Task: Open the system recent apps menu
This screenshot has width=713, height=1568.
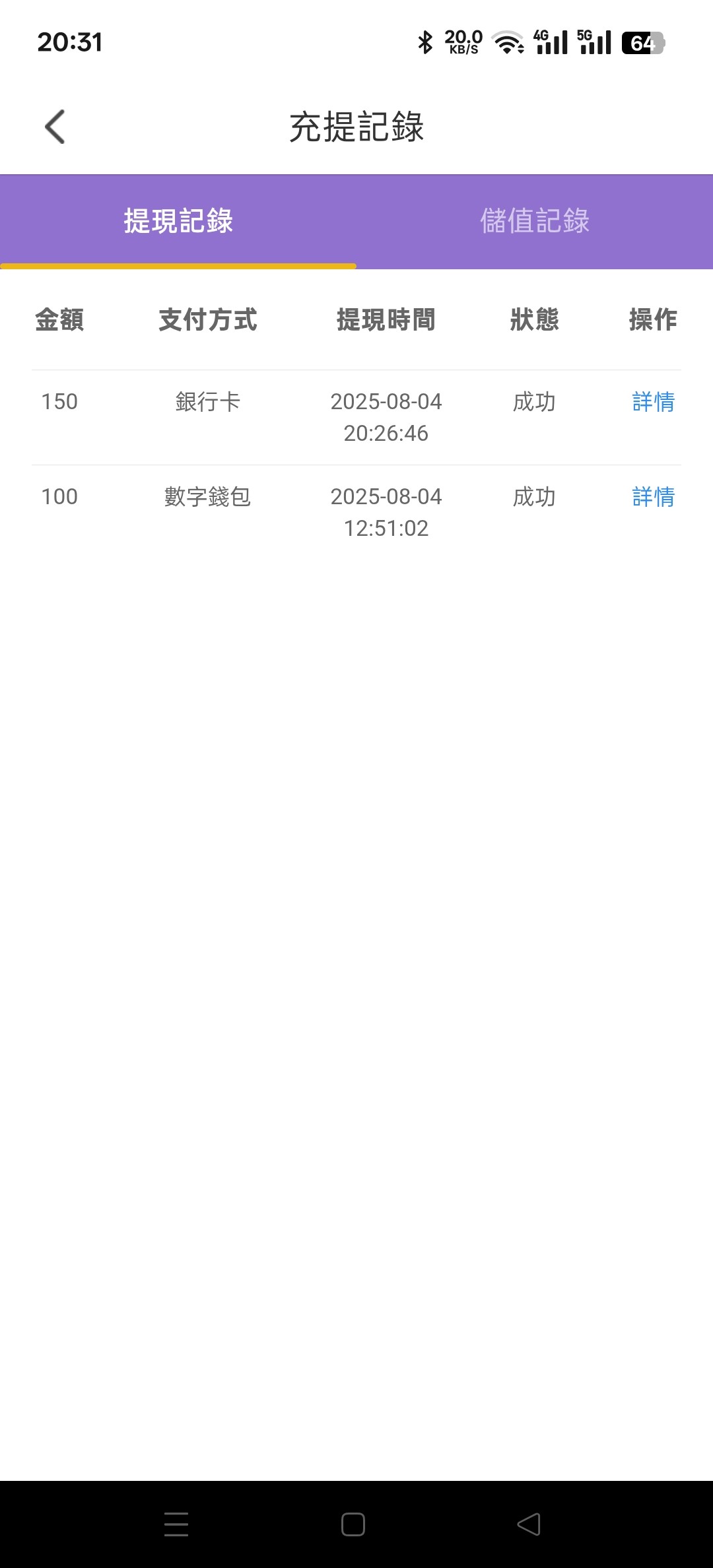Action: (x=176, y=1524)
